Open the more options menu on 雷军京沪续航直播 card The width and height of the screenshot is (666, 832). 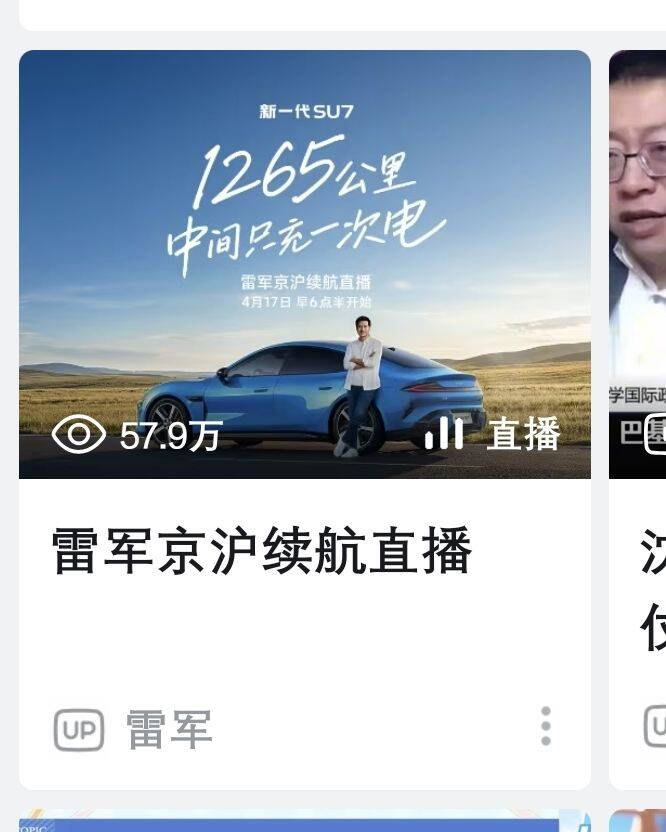tap(545, 726)
